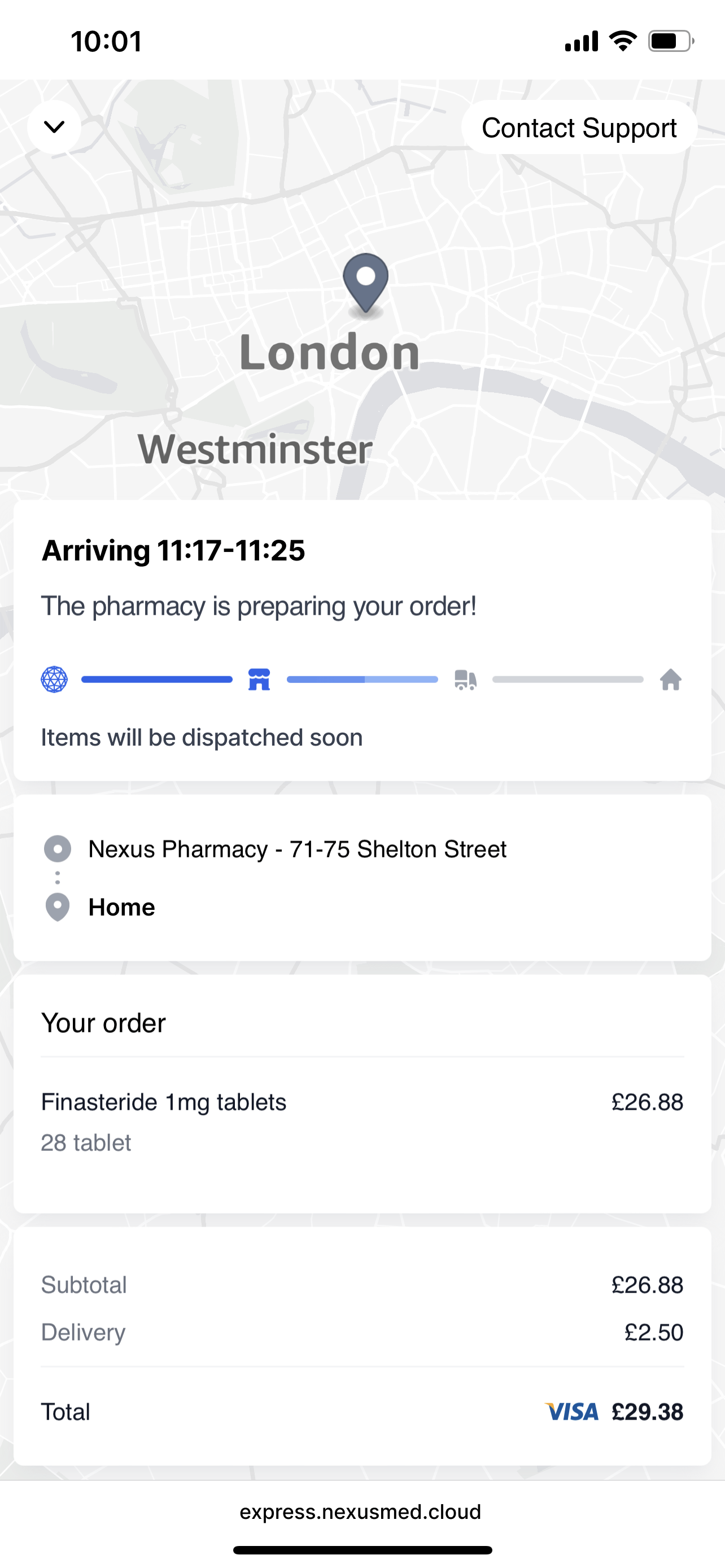
Task: Click the Total £29.38 row
Action: tap(362, 1412)
